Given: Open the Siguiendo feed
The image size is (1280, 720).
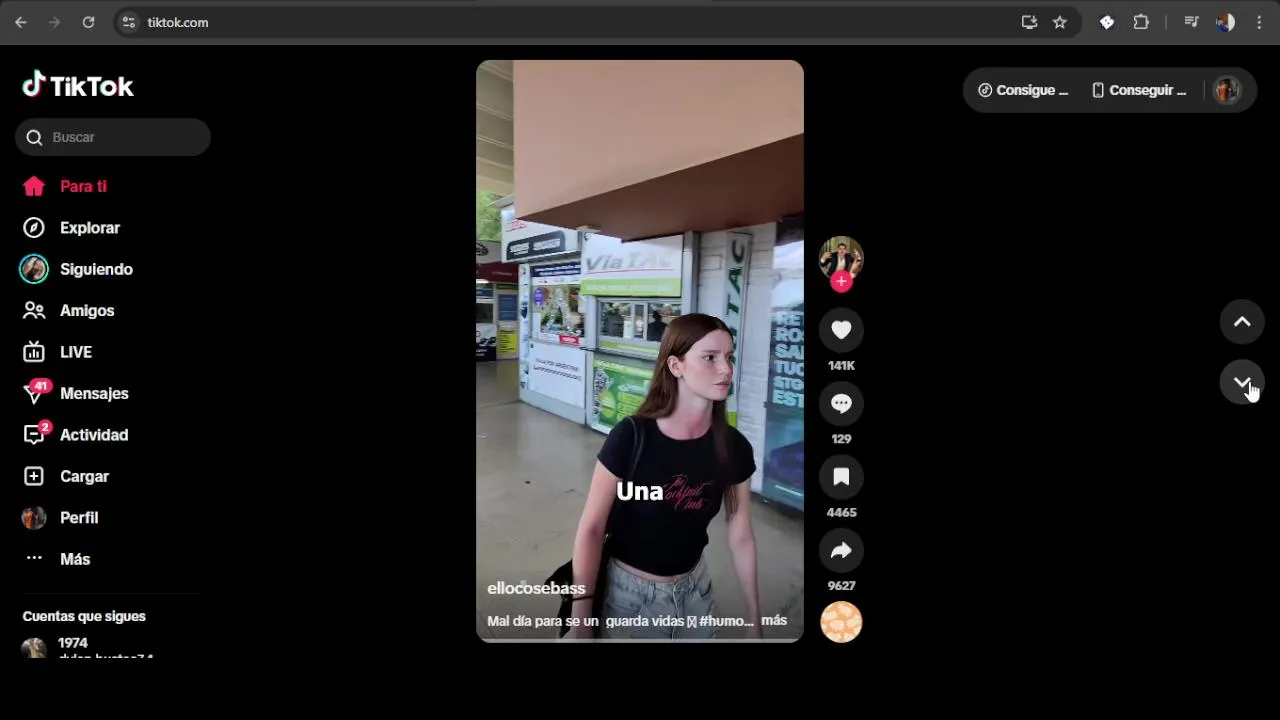Looking at the screenshot, I should click(x=95, y=269).
